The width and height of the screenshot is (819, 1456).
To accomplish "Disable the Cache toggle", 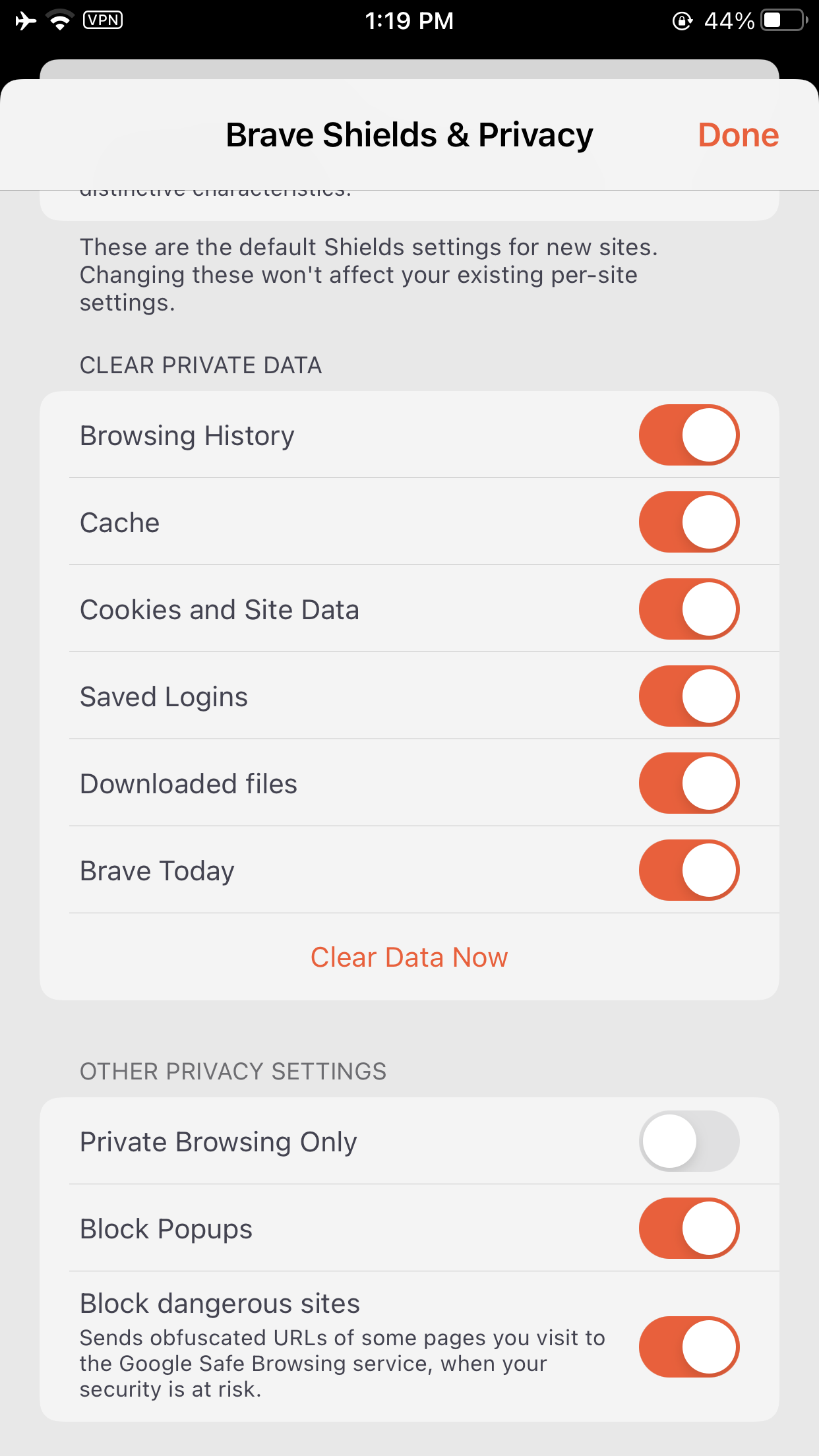I will pos(689,522).
